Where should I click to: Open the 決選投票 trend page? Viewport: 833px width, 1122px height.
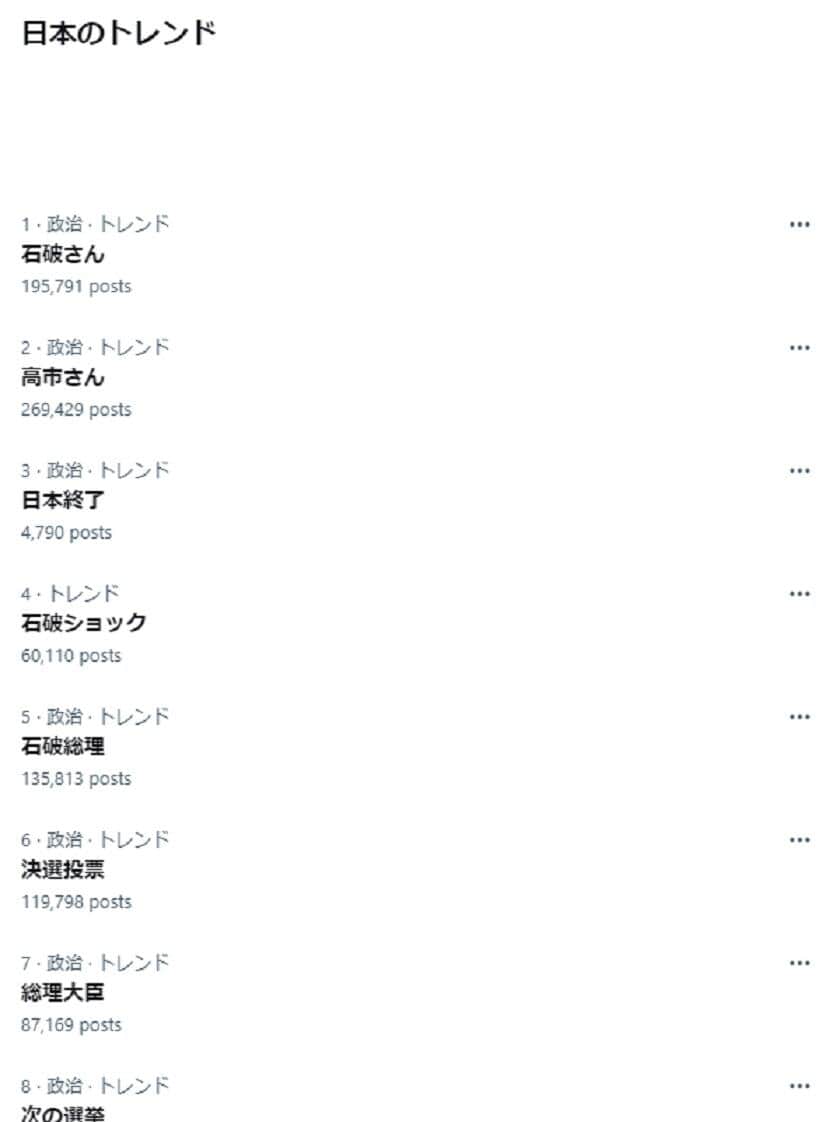tap(60, 870)
